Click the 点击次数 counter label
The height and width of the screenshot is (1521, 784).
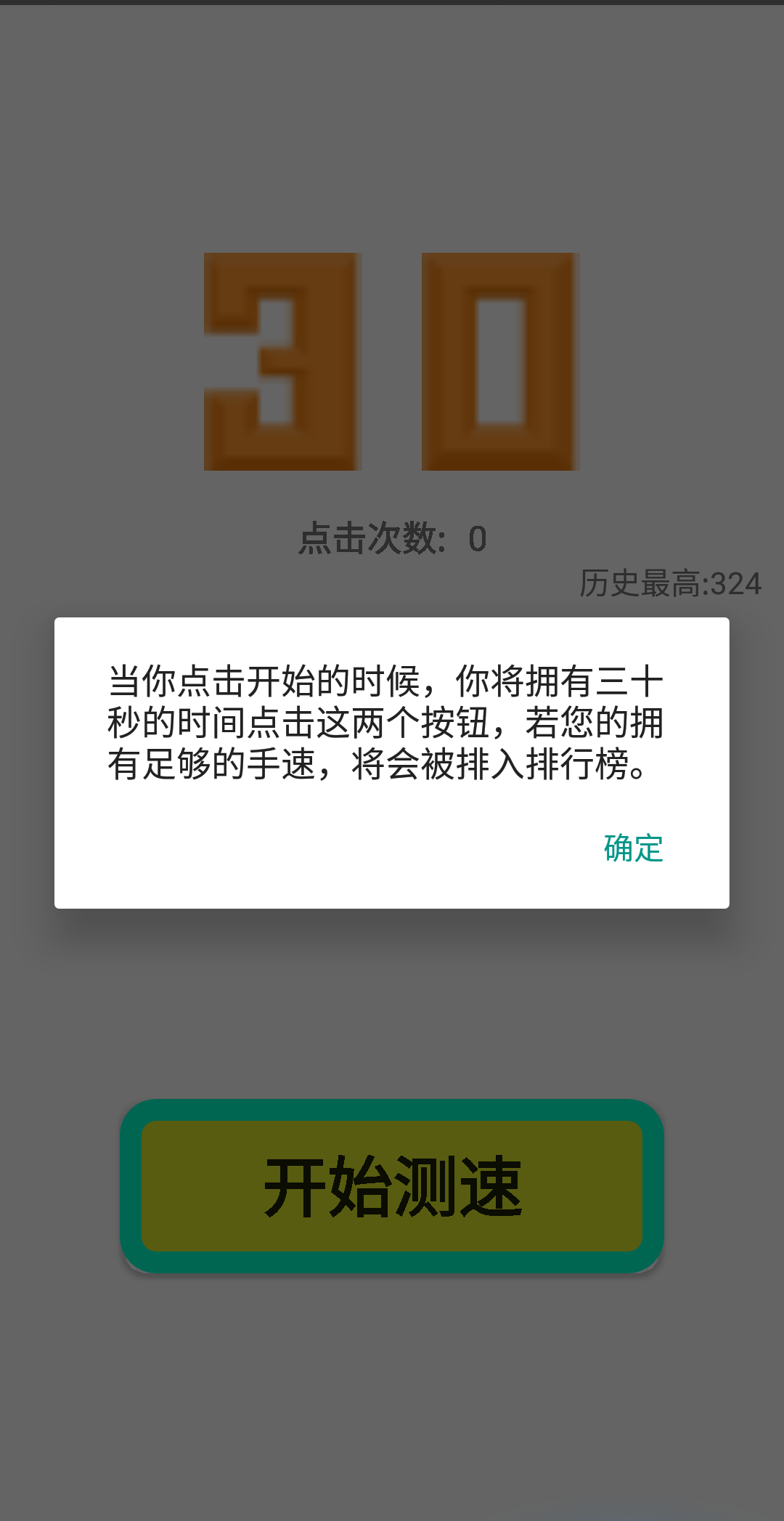pyautogui.click(x=370, y=538)
